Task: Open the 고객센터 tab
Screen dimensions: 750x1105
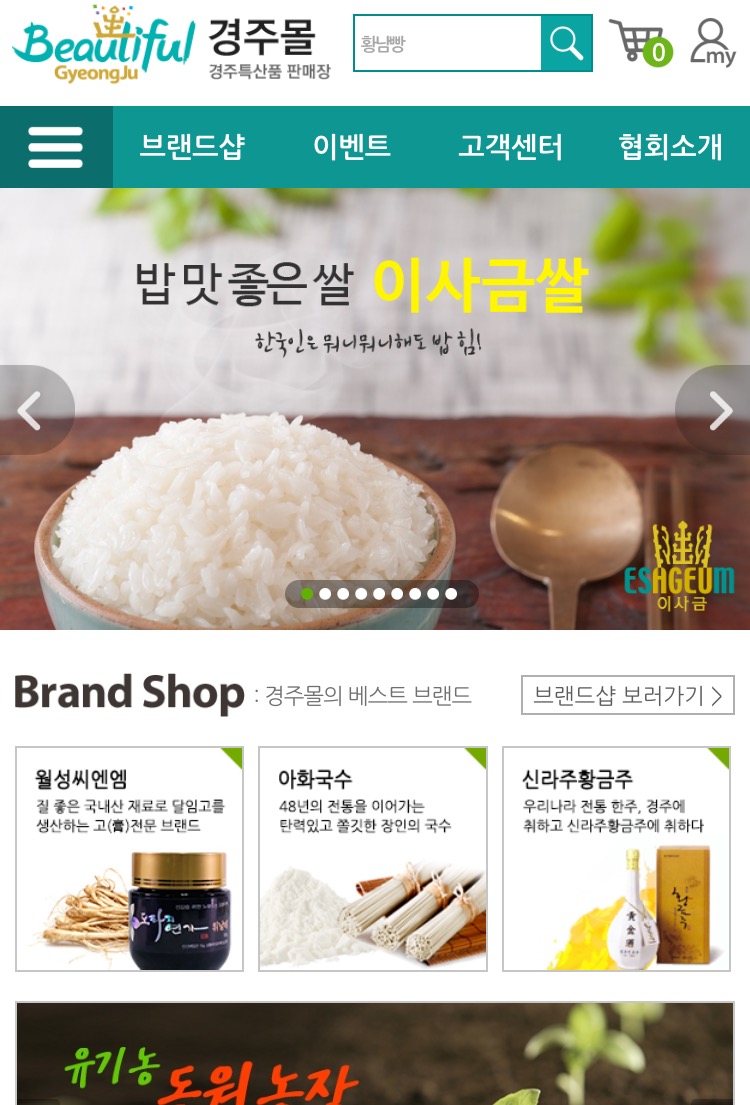Action: tap(510, 148)
